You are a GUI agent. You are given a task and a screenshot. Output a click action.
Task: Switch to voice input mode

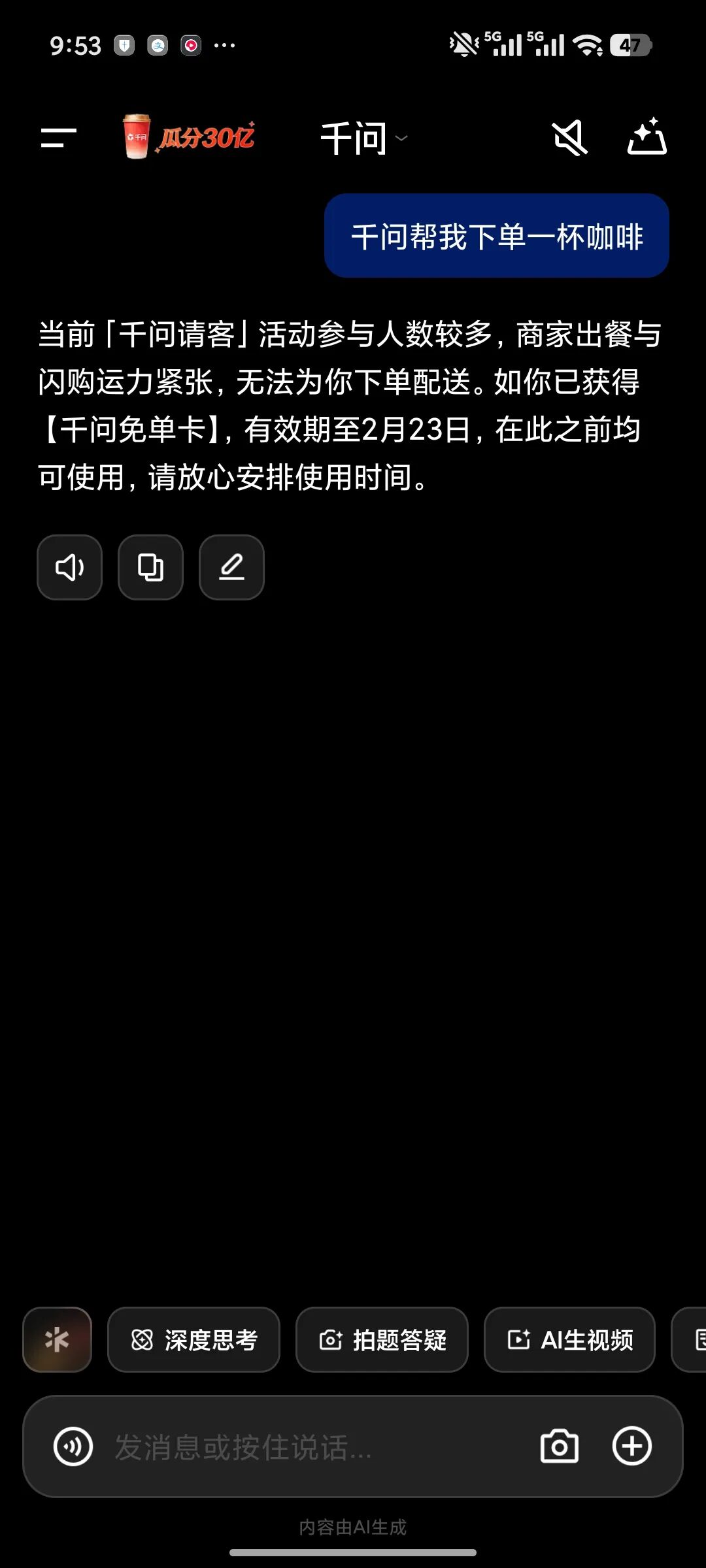point(73,1446)
